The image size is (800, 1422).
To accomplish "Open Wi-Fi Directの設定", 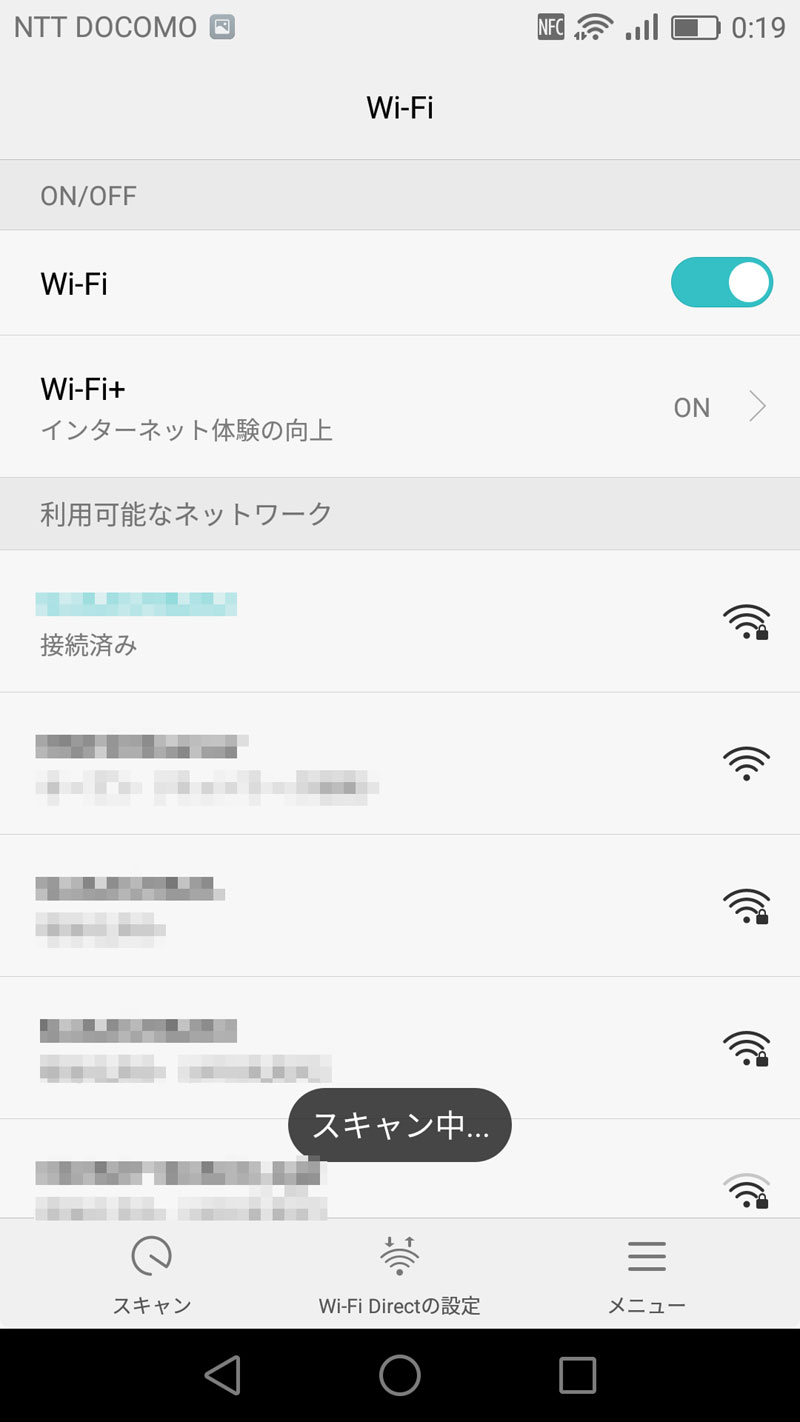I will (399, 1273).
